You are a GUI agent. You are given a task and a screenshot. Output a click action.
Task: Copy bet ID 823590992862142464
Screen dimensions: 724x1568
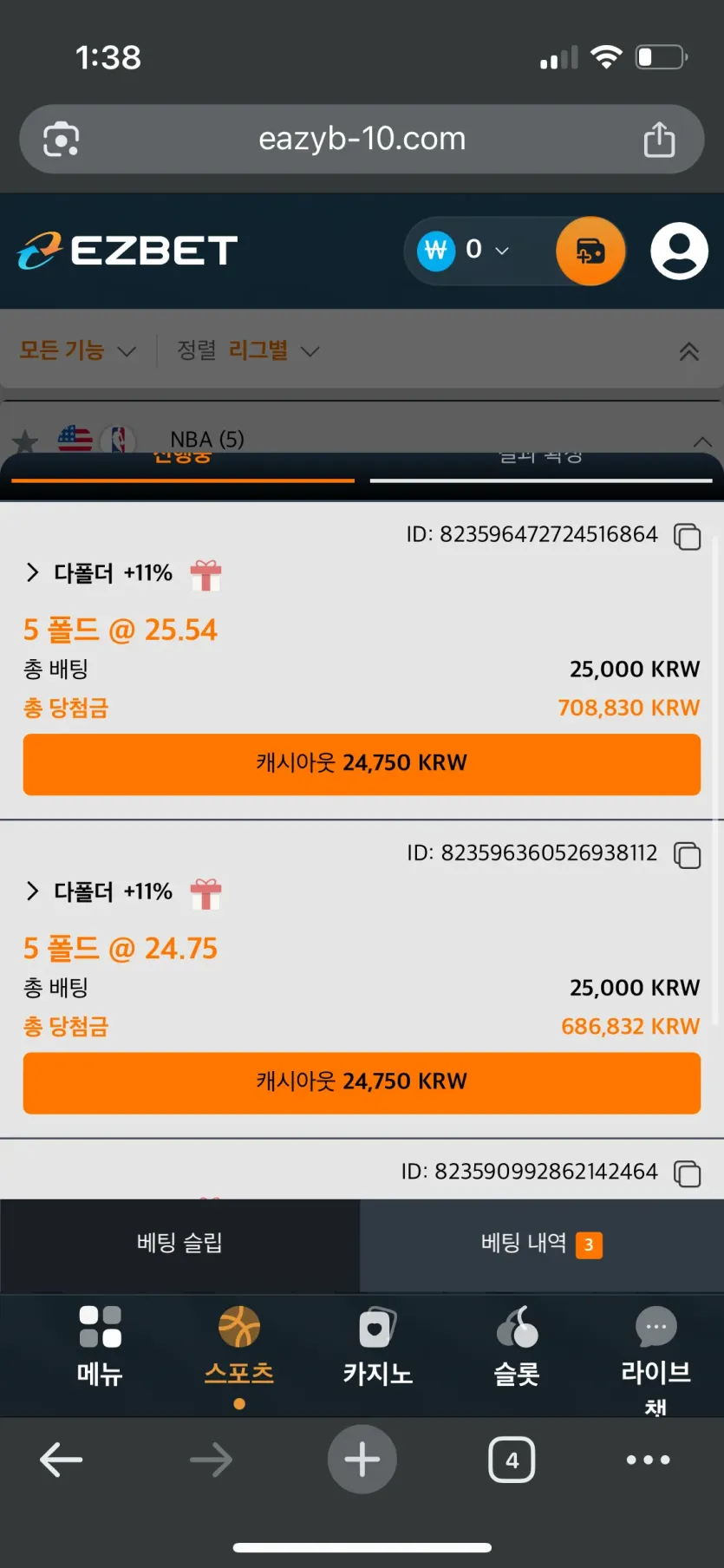688,1173
